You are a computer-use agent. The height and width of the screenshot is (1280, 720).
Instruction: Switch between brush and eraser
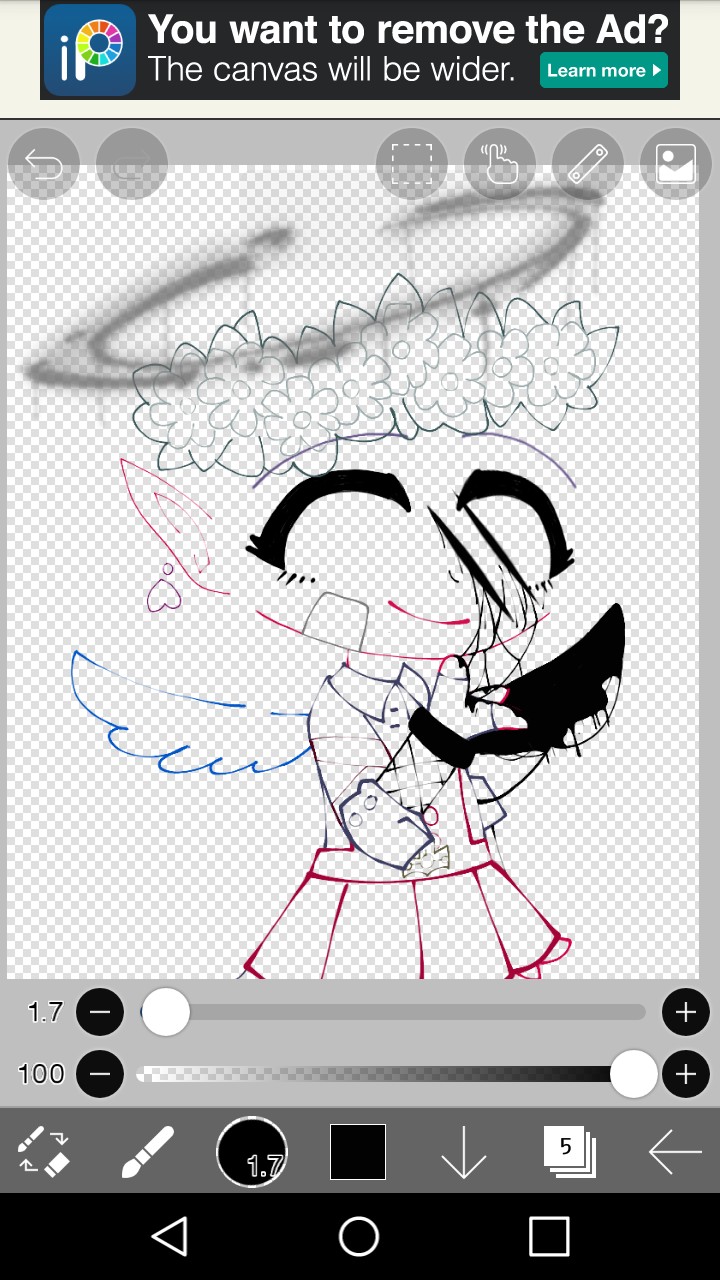coord(44,1151)
